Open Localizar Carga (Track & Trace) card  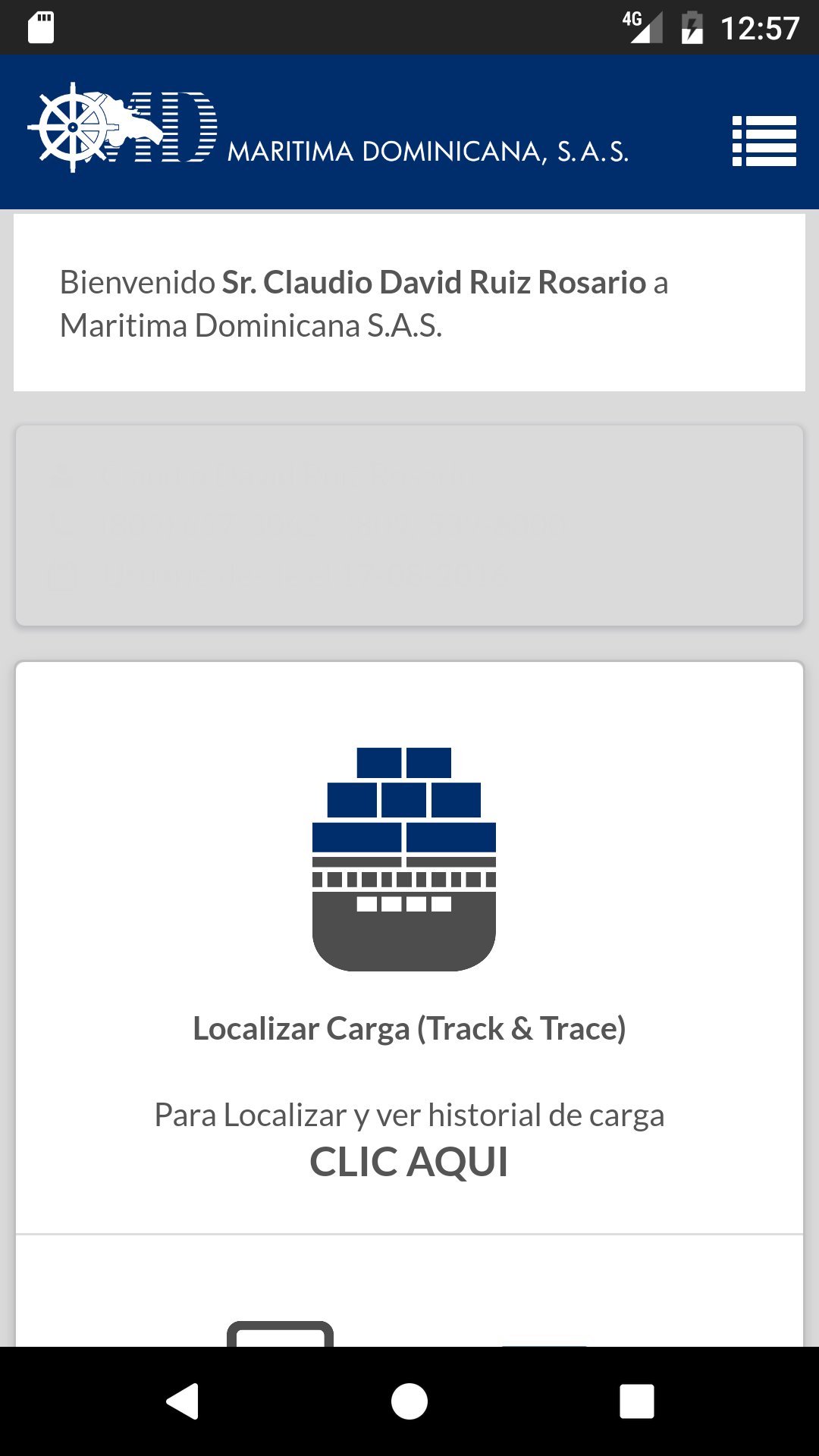pos(409,948)
